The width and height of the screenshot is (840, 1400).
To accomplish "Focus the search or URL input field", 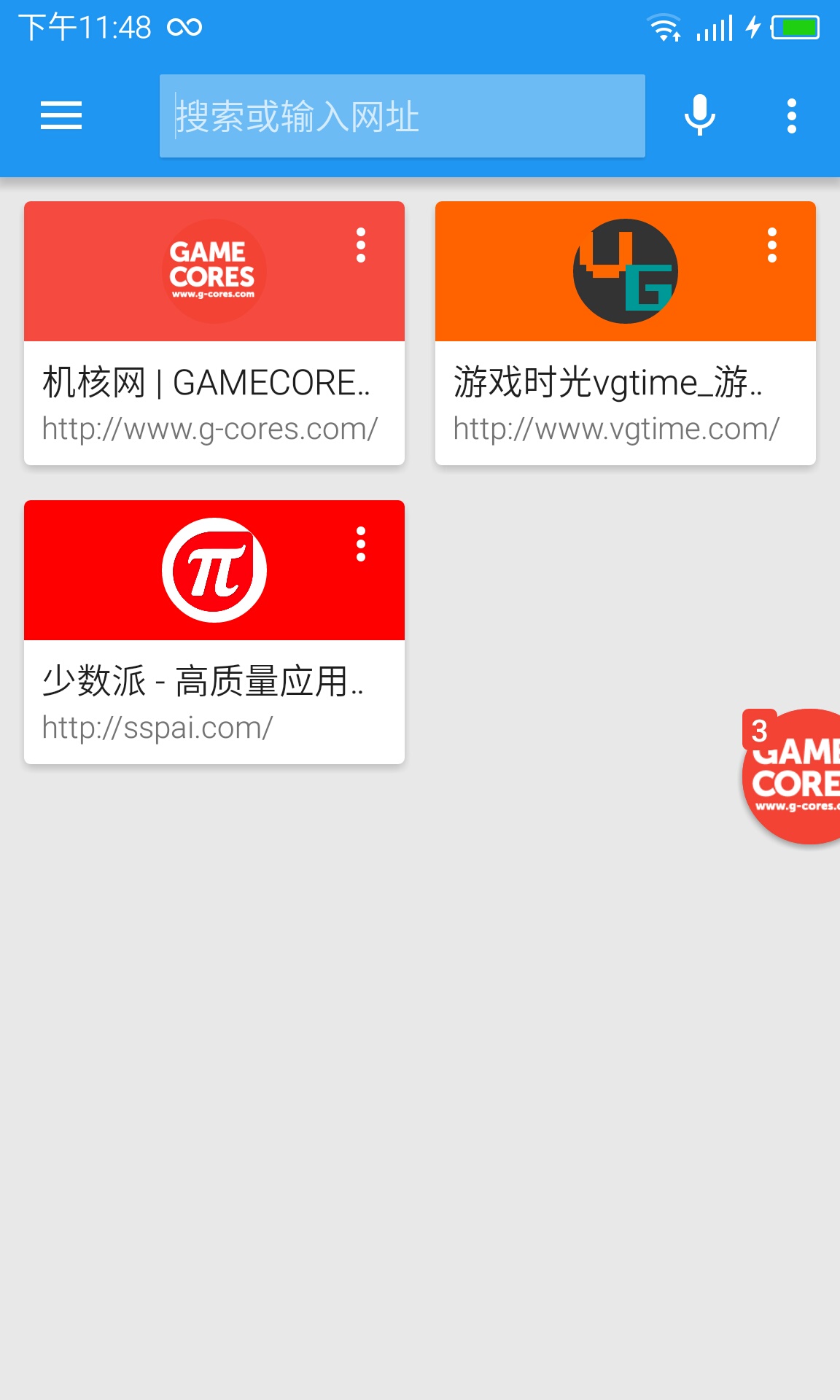I will pos(402,116).
